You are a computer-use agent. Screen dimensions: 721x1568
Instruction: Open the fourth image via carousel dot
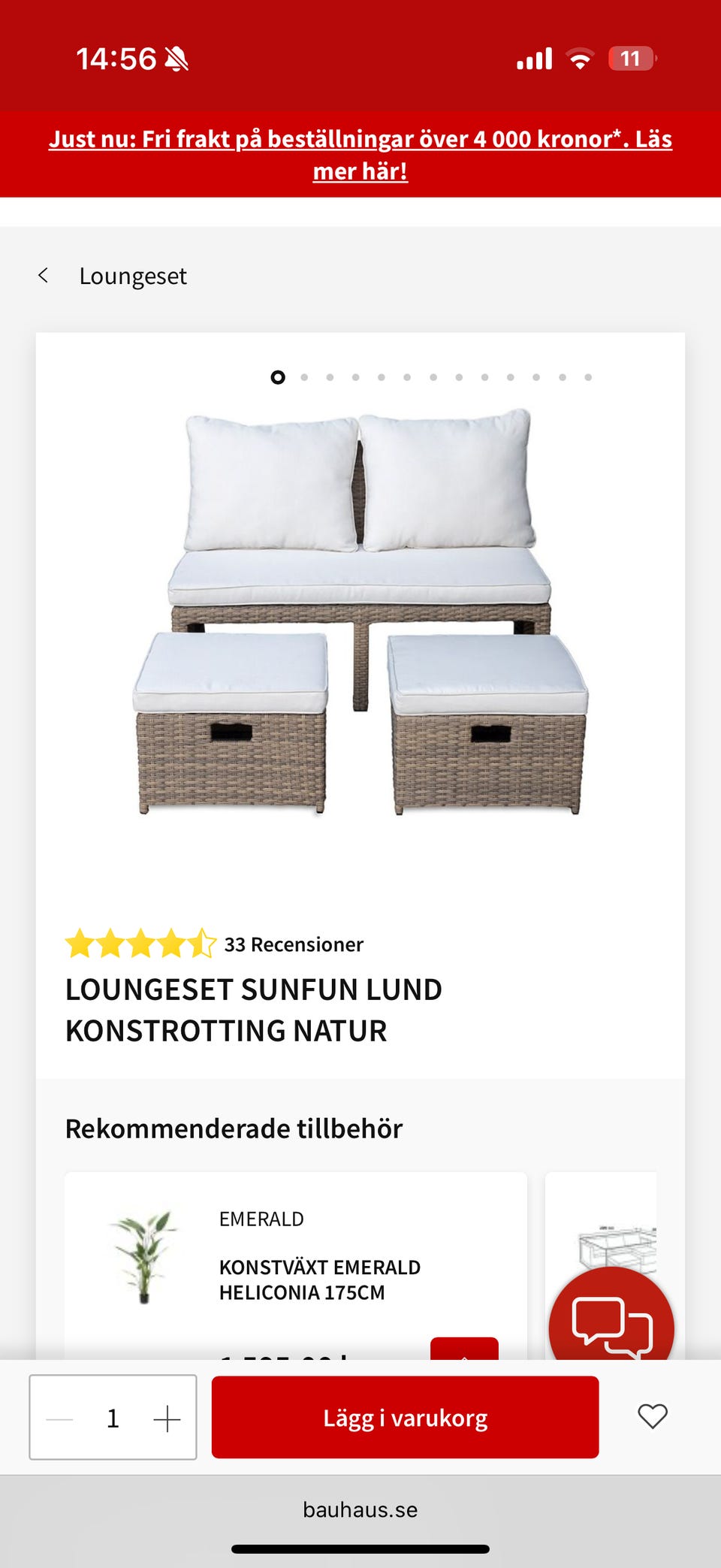355,377
